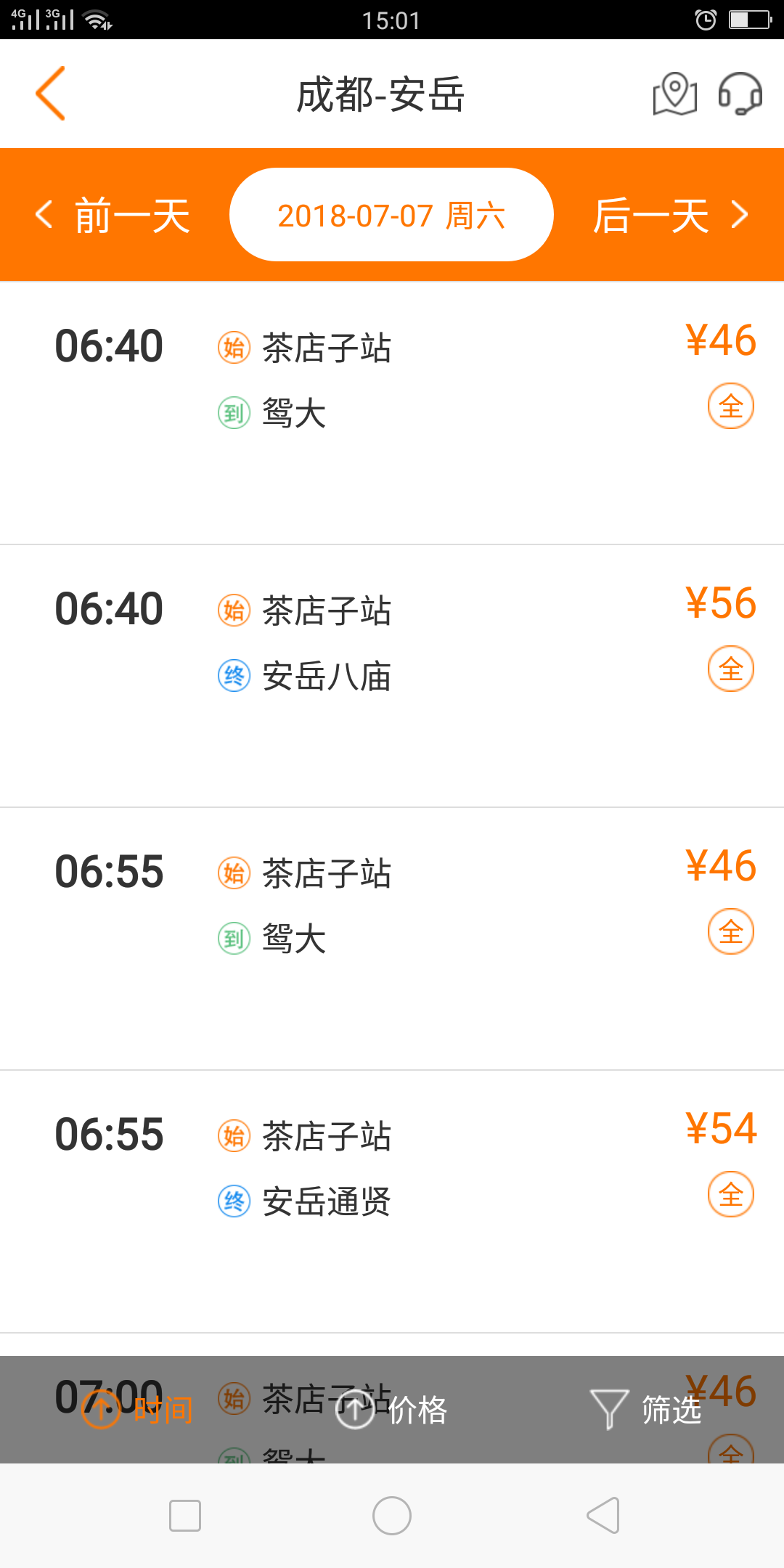Screen dimensions: 784x1568
Task: Open date picker showing 2018-07-07 周六
Action: click(x=391, y=215)
